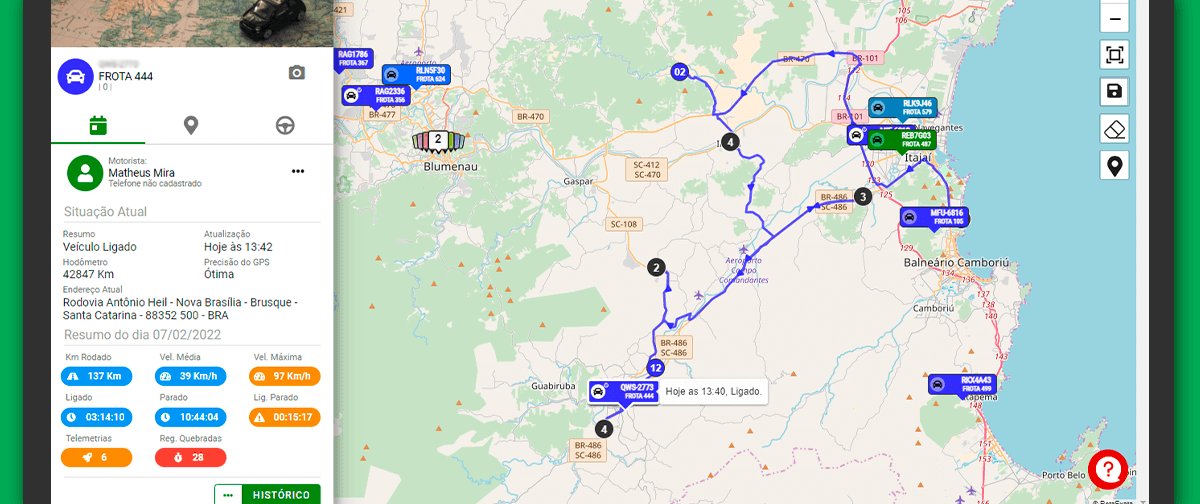The height and width of the screenshot is (504, 1200).
Task: Tap route stop marker 02
Action: (x=680, y=71)
